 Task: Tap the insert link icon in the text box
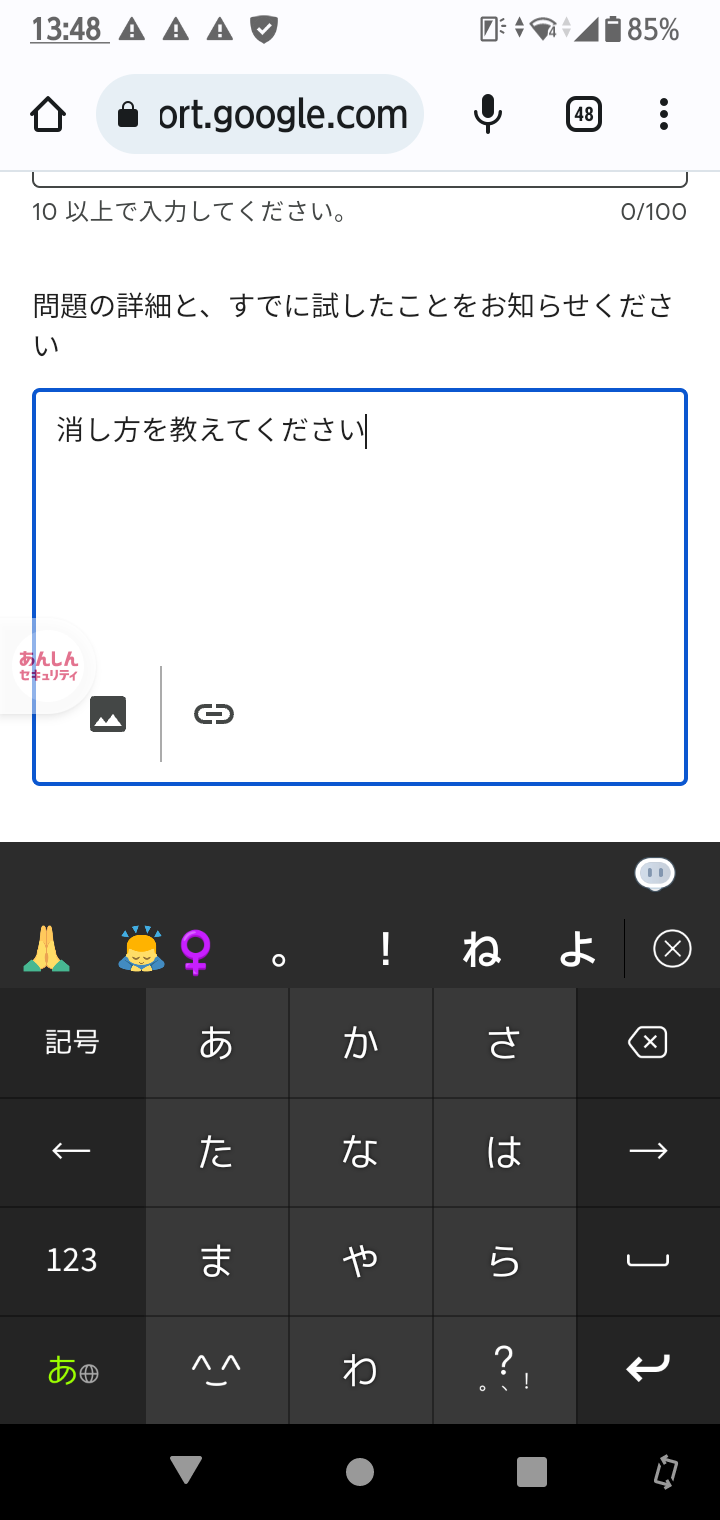[213, 713]
